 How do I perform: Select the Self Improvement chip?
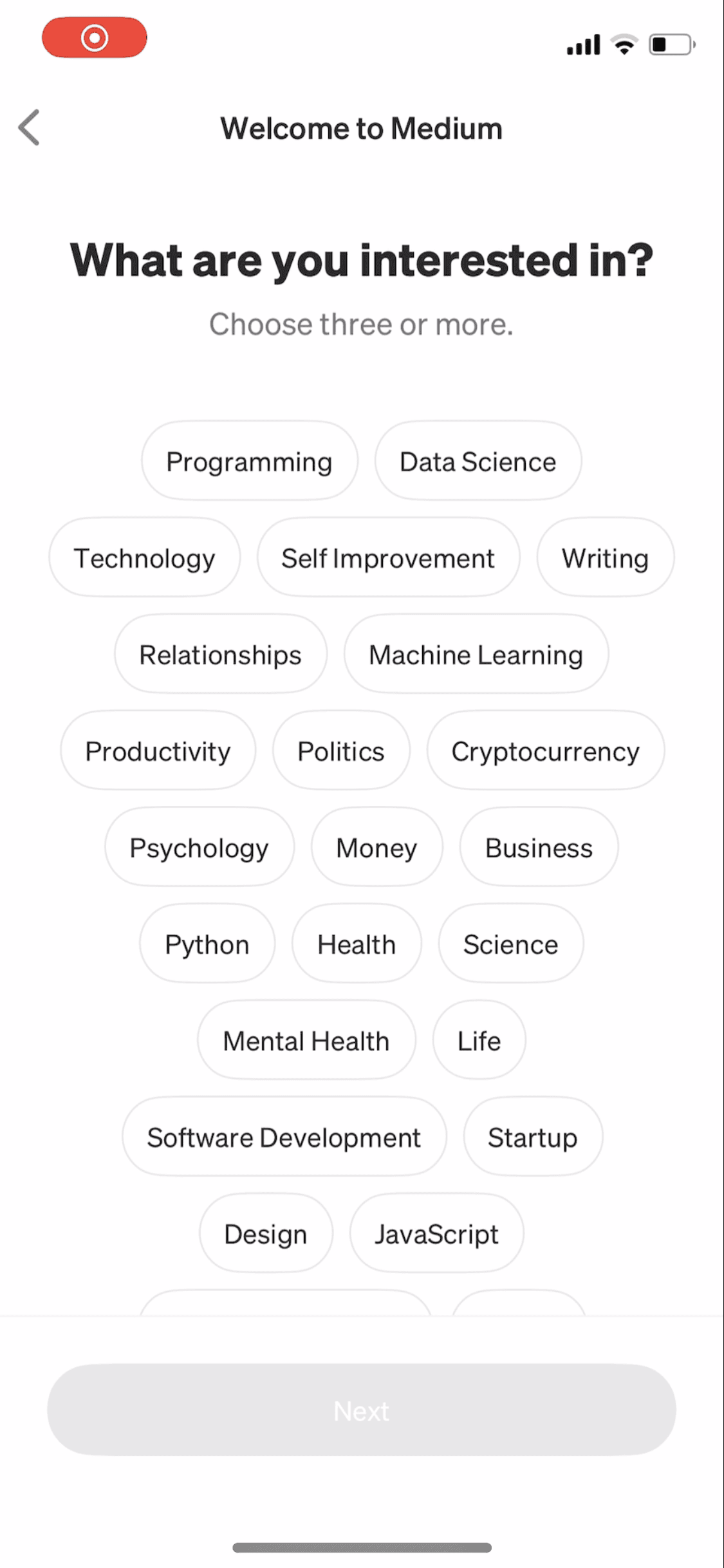point(388,558)
